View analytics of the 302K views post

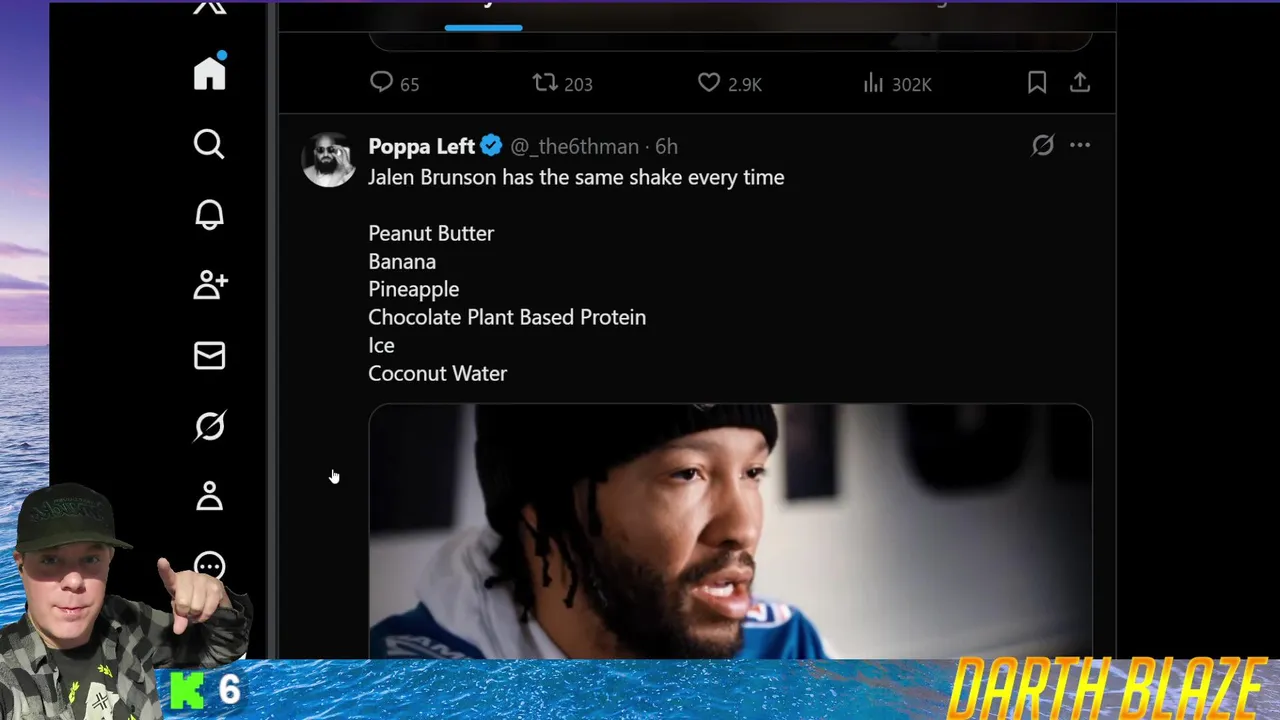(897, 83)
